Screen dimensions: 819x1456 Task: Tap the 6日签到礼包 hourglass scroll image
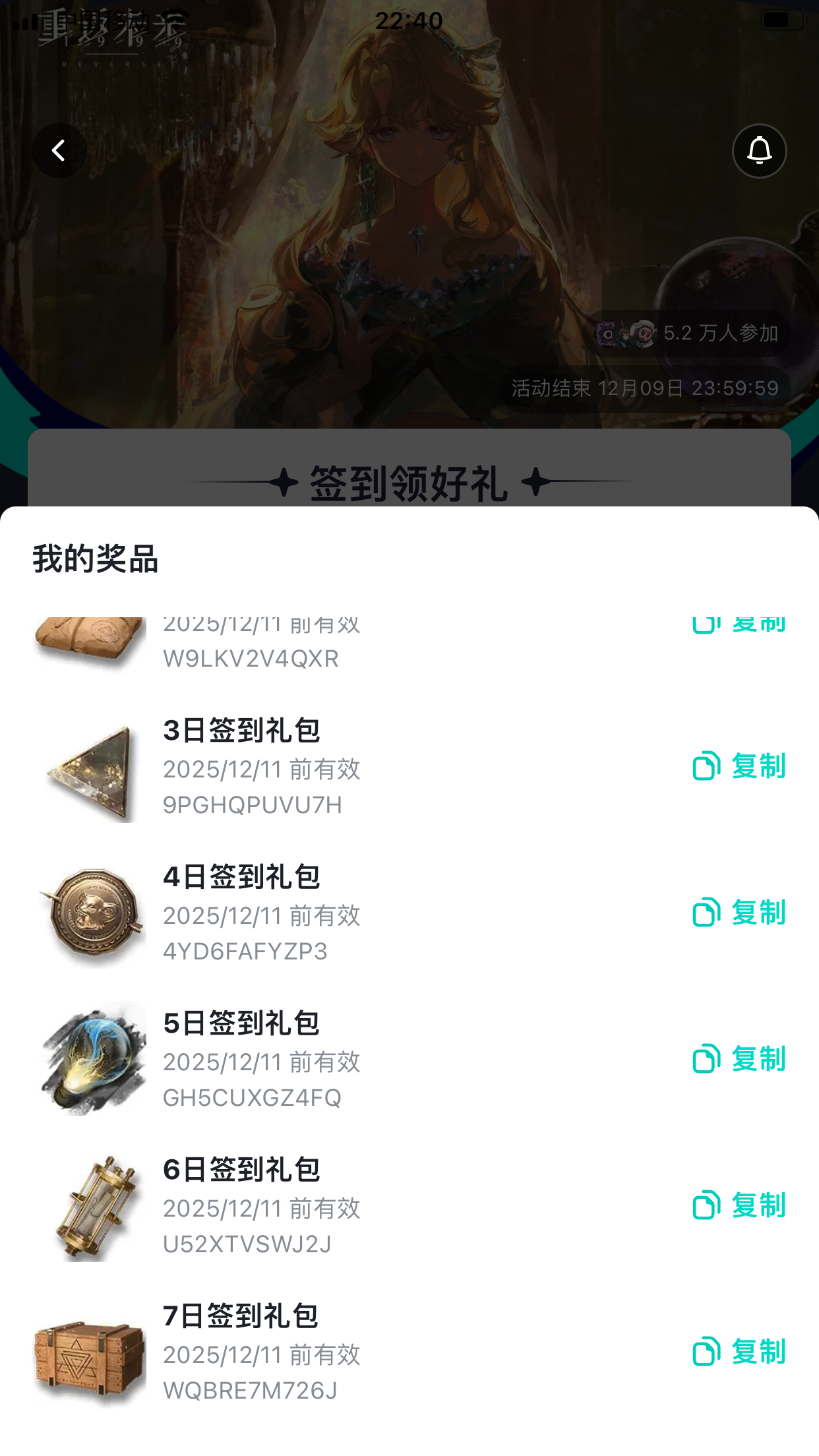coord(92,1207)
